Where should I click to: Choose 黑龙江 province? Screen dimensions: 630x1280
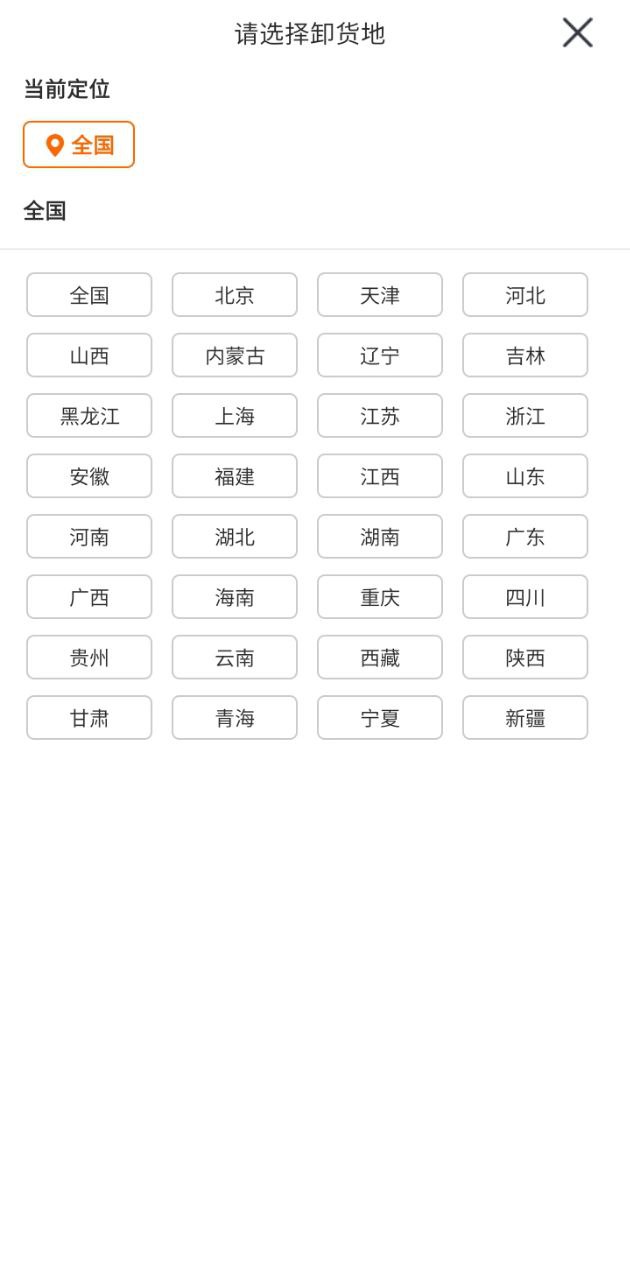pyautogui.click(x=89, y=416)
